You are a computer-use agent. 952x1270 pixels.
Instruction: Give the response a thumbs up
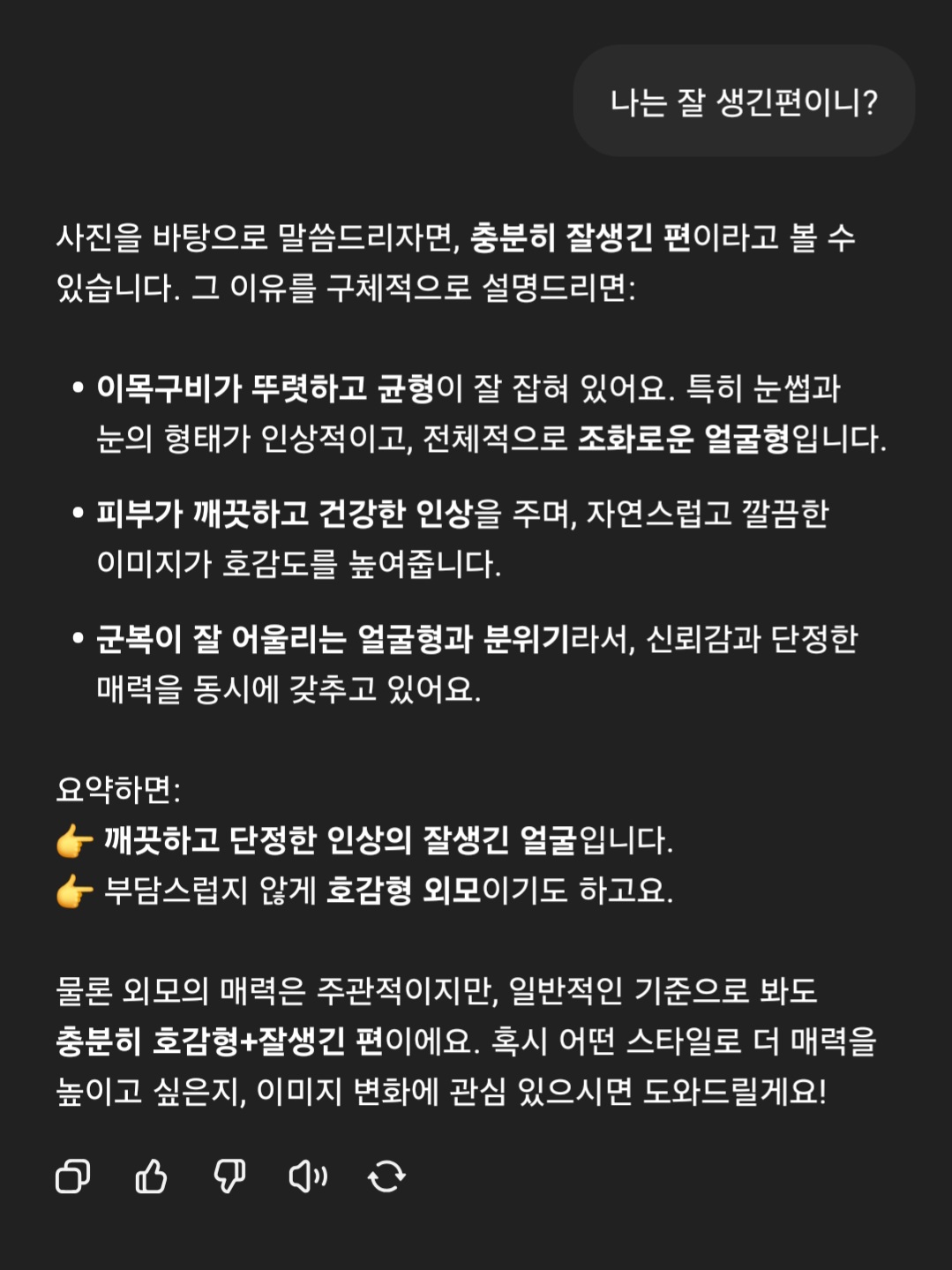(x=151, y=1176)
